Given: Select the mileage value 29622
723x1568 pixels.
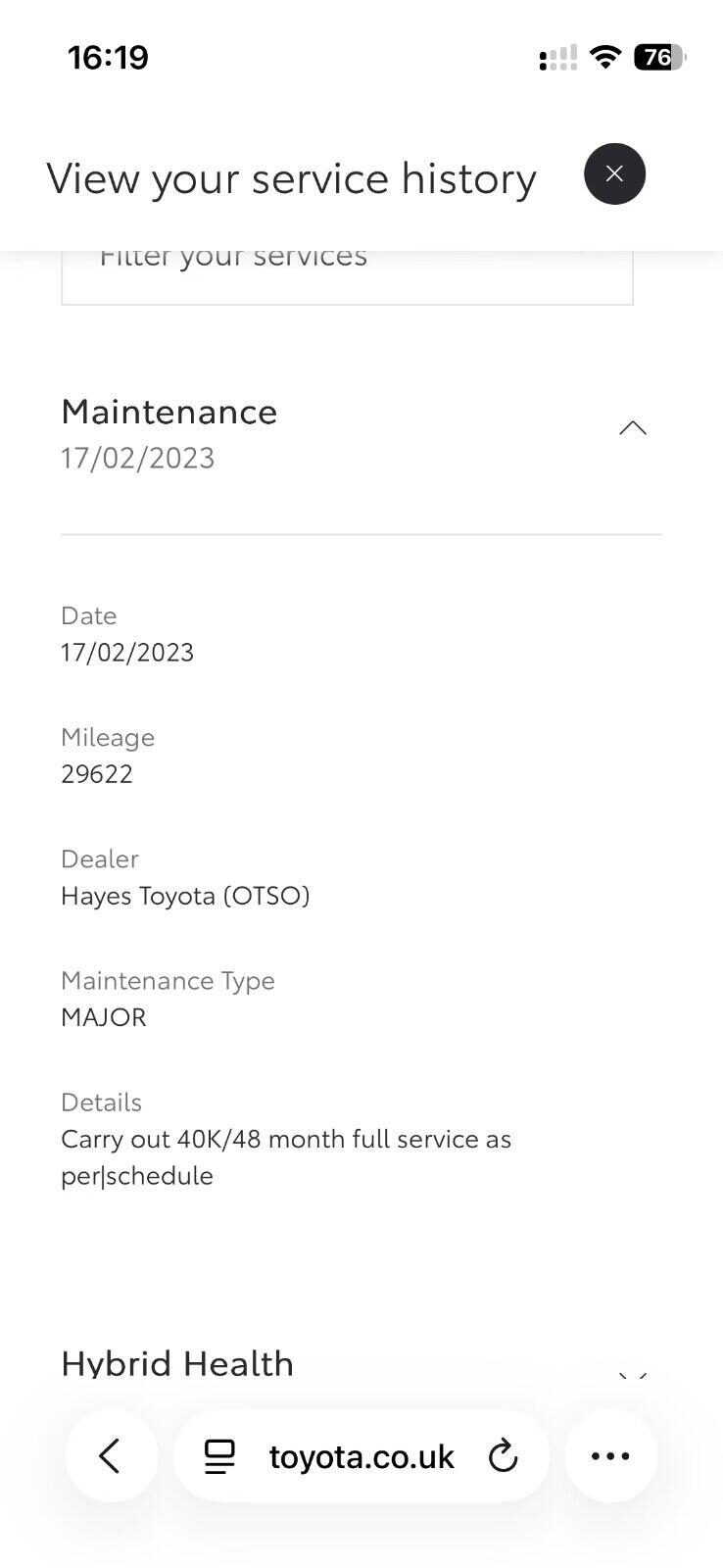Looking at the screenshot, I should click(x=97, y=773).
